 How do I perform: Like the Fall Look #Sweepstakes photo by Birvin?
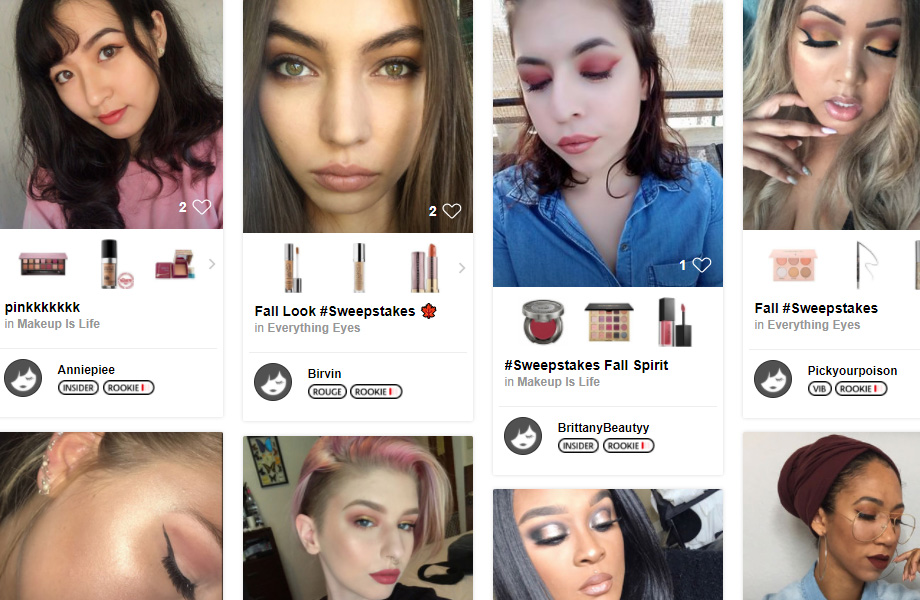click(452, 211)
